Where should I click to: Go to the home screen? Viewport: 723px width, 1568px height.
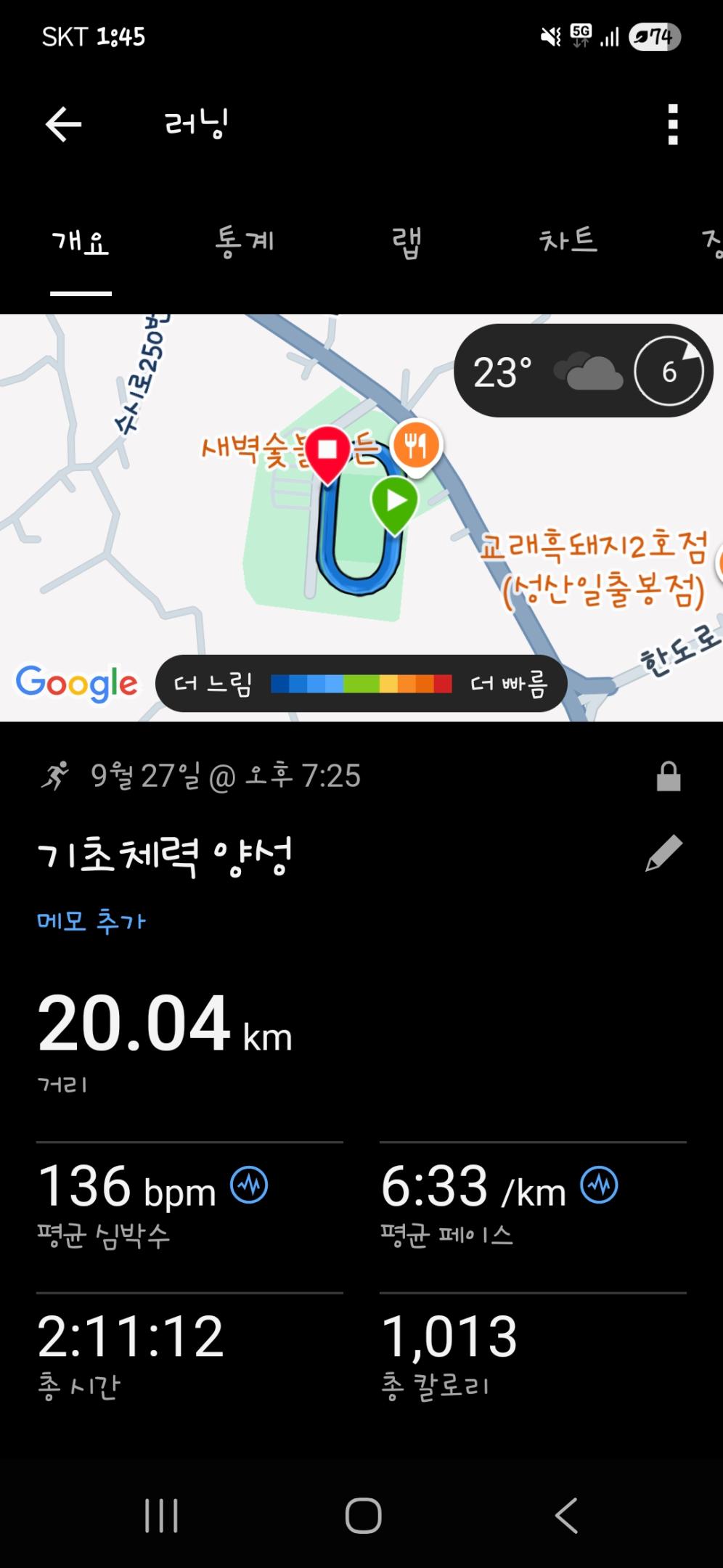tap(363, 1516)
